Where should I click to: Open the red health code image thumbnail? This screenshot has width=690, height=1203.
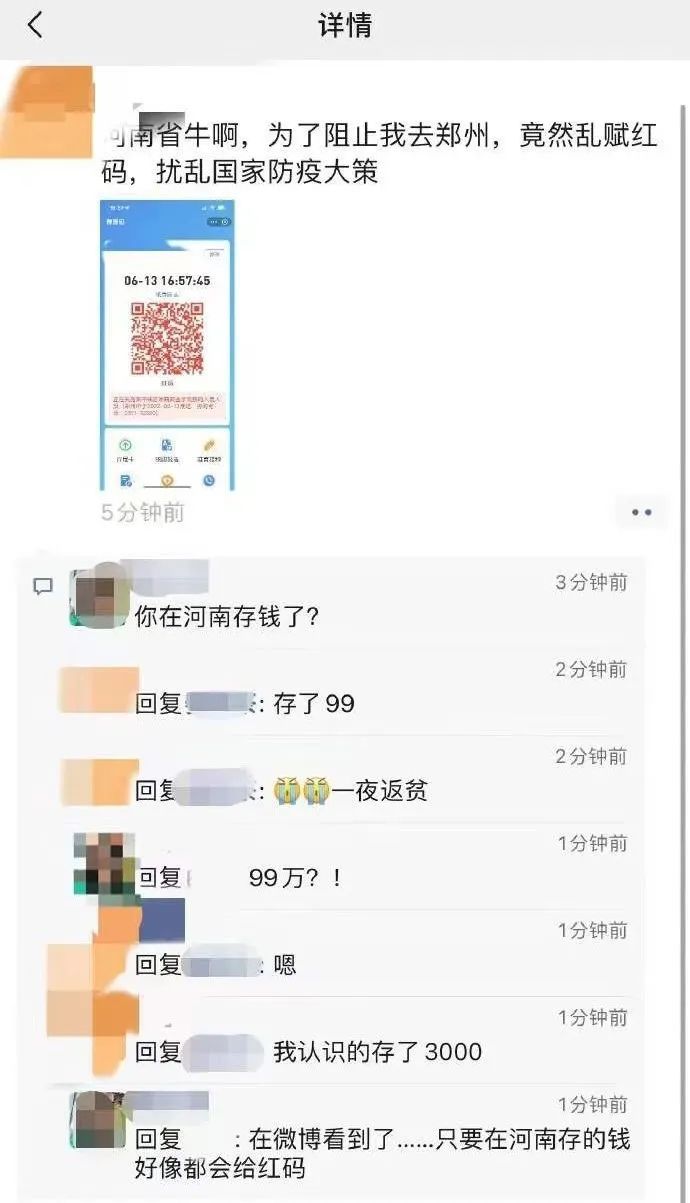[x=167, y=345]
